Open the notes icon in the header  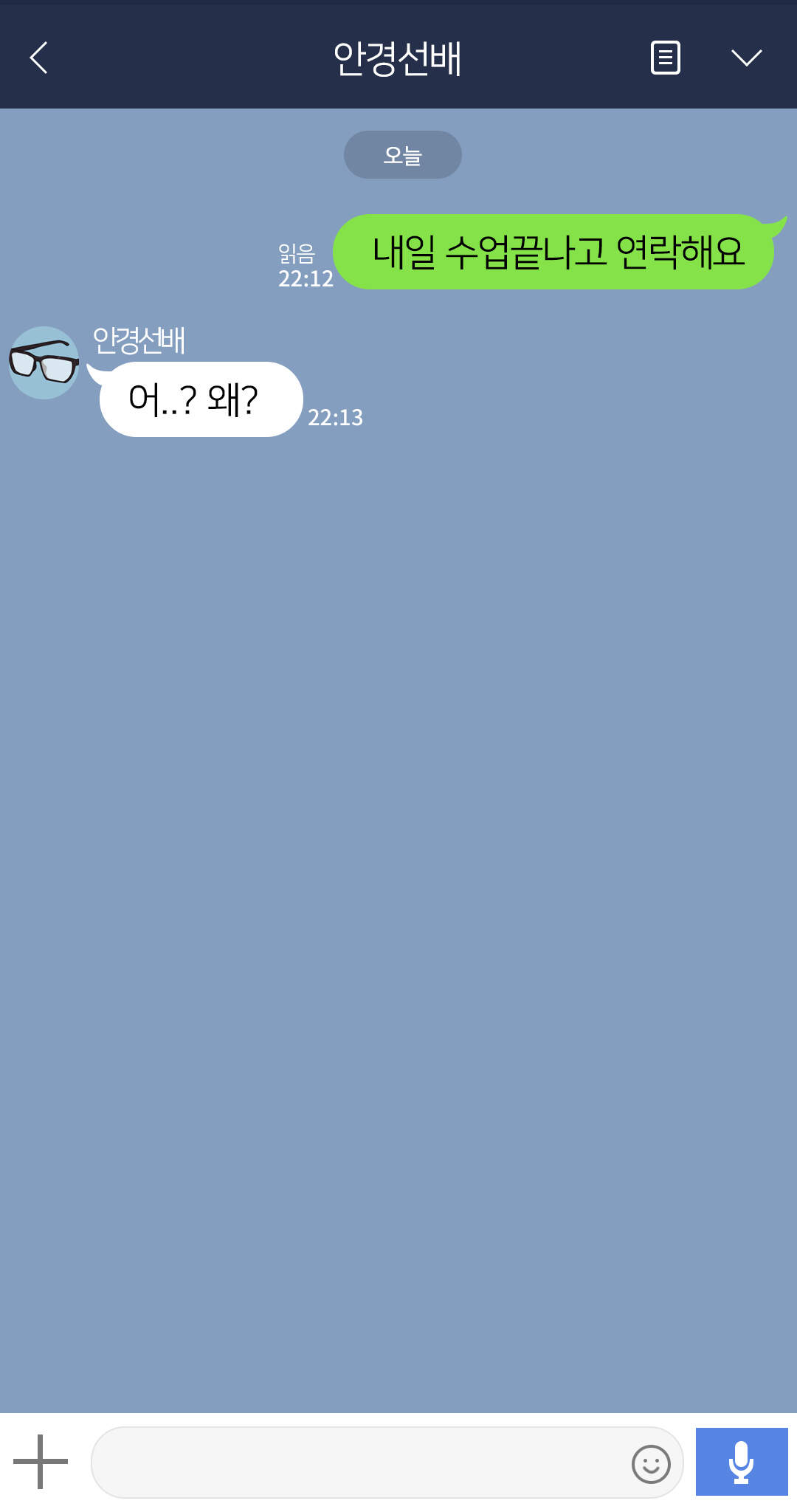(x=665, y=58)
